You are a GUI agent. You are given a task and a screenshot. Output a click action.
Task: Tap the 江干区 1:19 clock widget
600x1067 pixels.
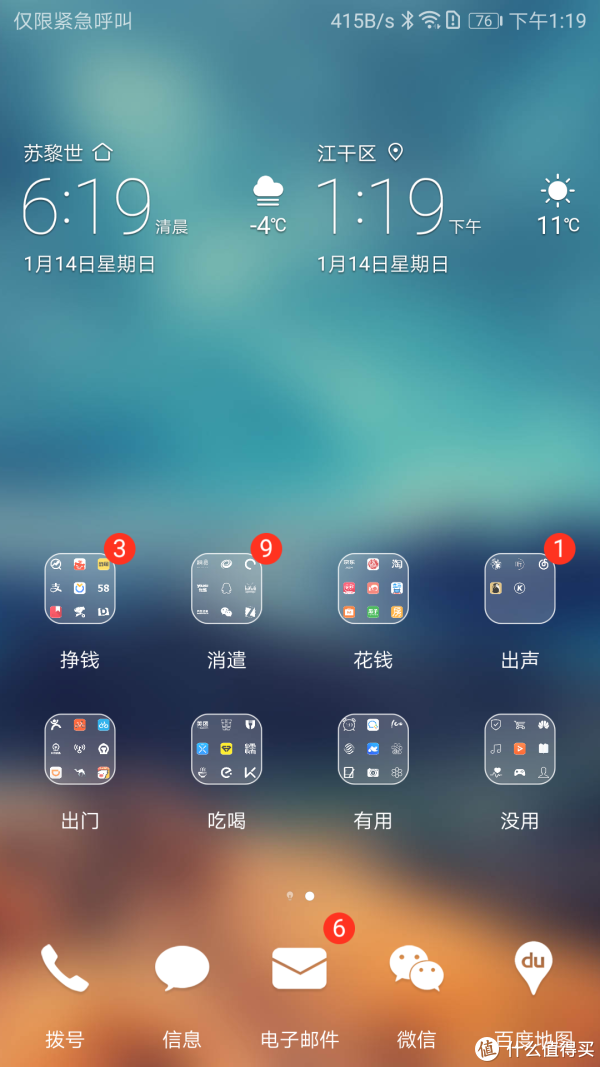(399, 207)
